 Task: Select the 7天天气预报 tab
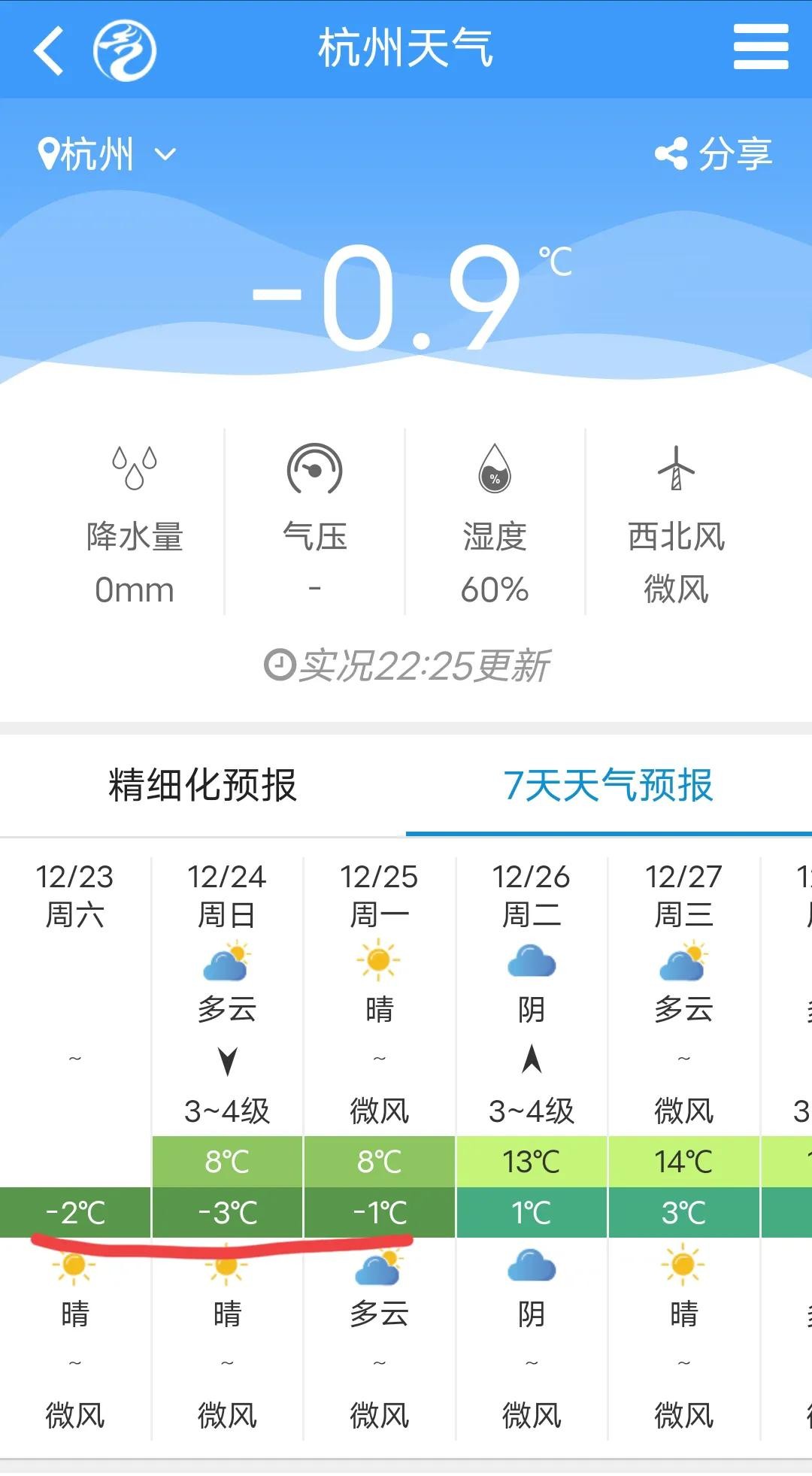[607, 785]
